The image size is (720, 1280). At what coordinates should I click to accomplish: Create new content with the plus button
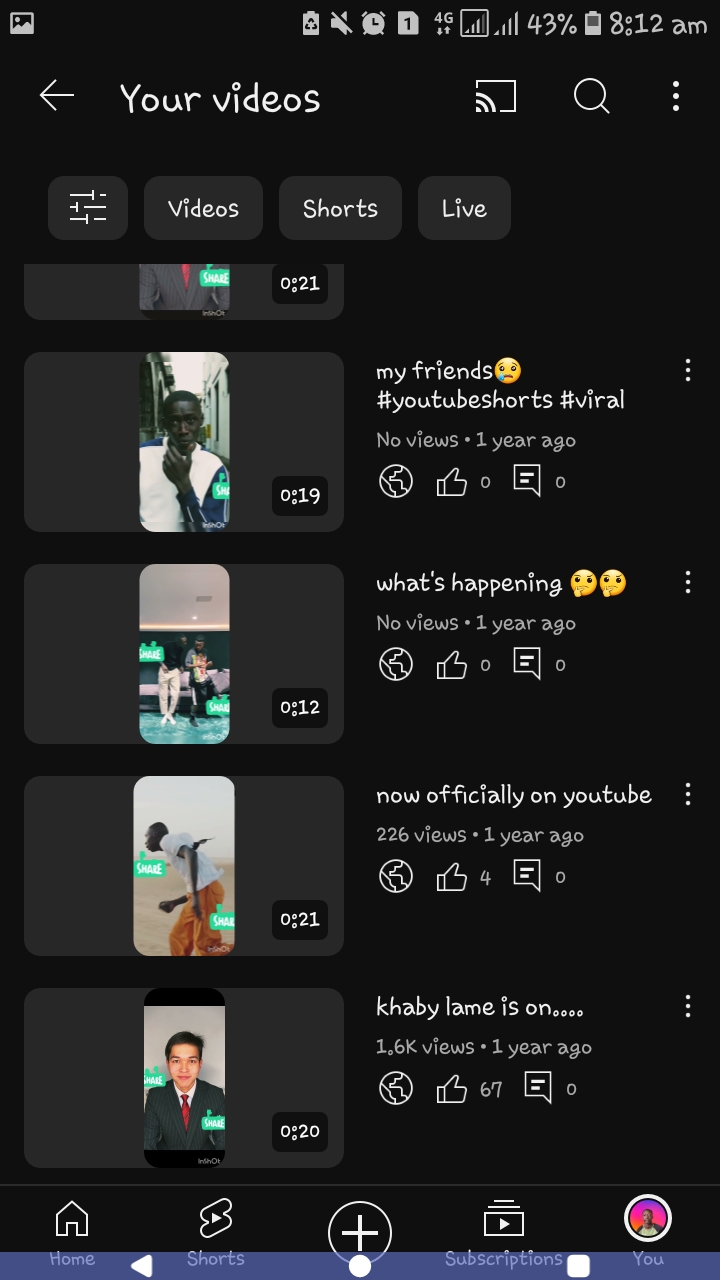pyautogui.click(x=360, y=1232)
